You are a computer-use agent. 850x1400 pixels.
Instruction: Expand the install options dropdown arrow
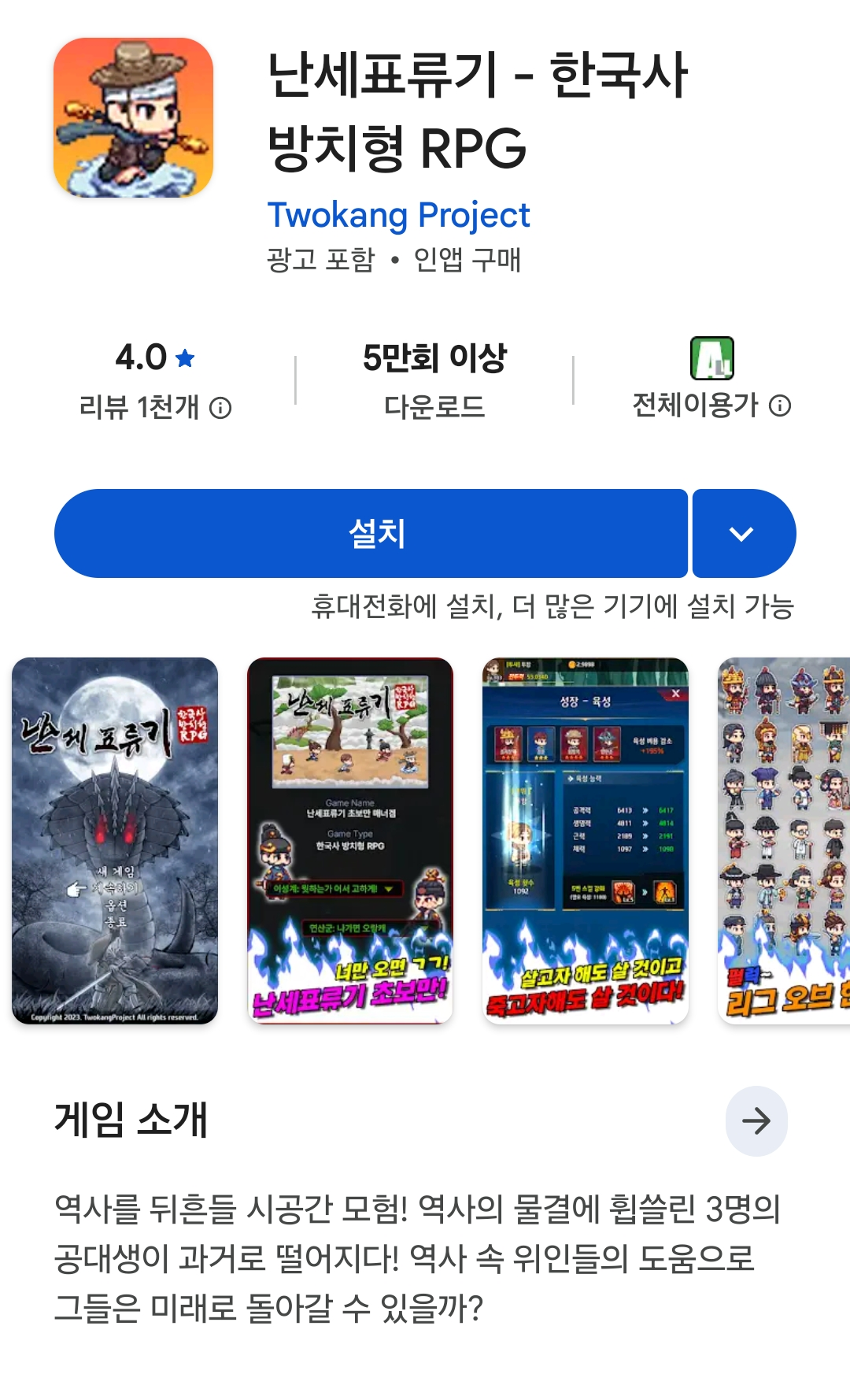tap(742, 533)
